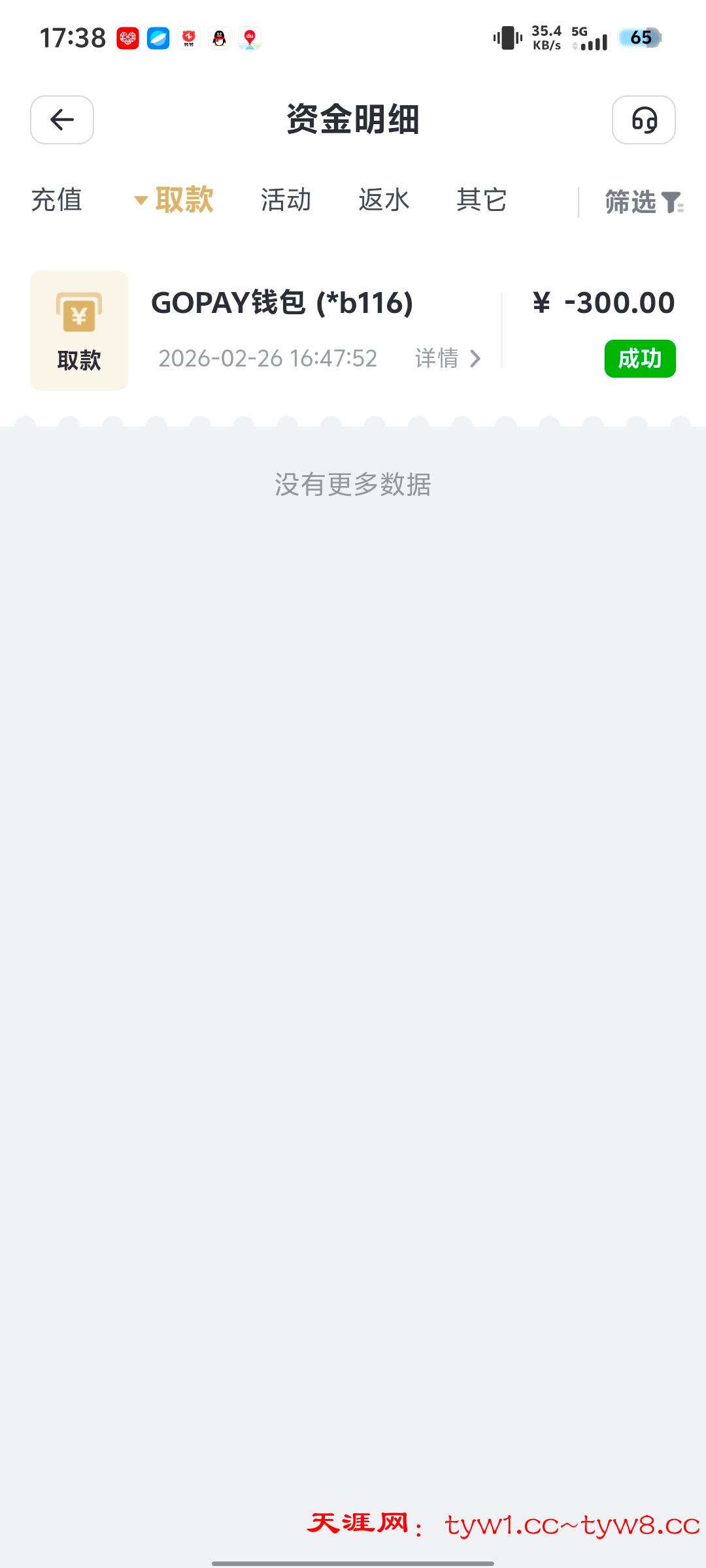Tap the 5G signal strength icon
Screen dimensions: 706x1568
(x=594, y=39)
